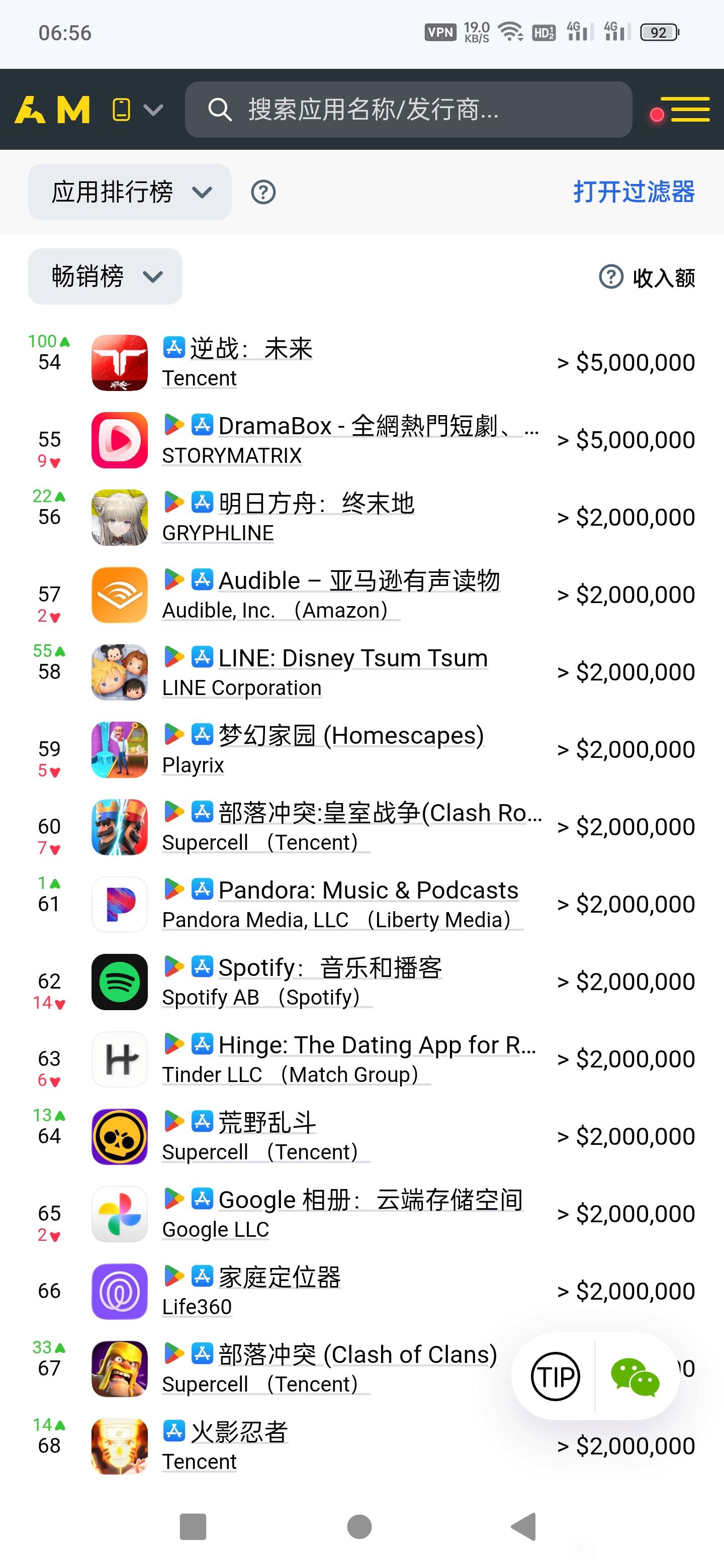Go back with the system back button

(x=524, y=1527)
